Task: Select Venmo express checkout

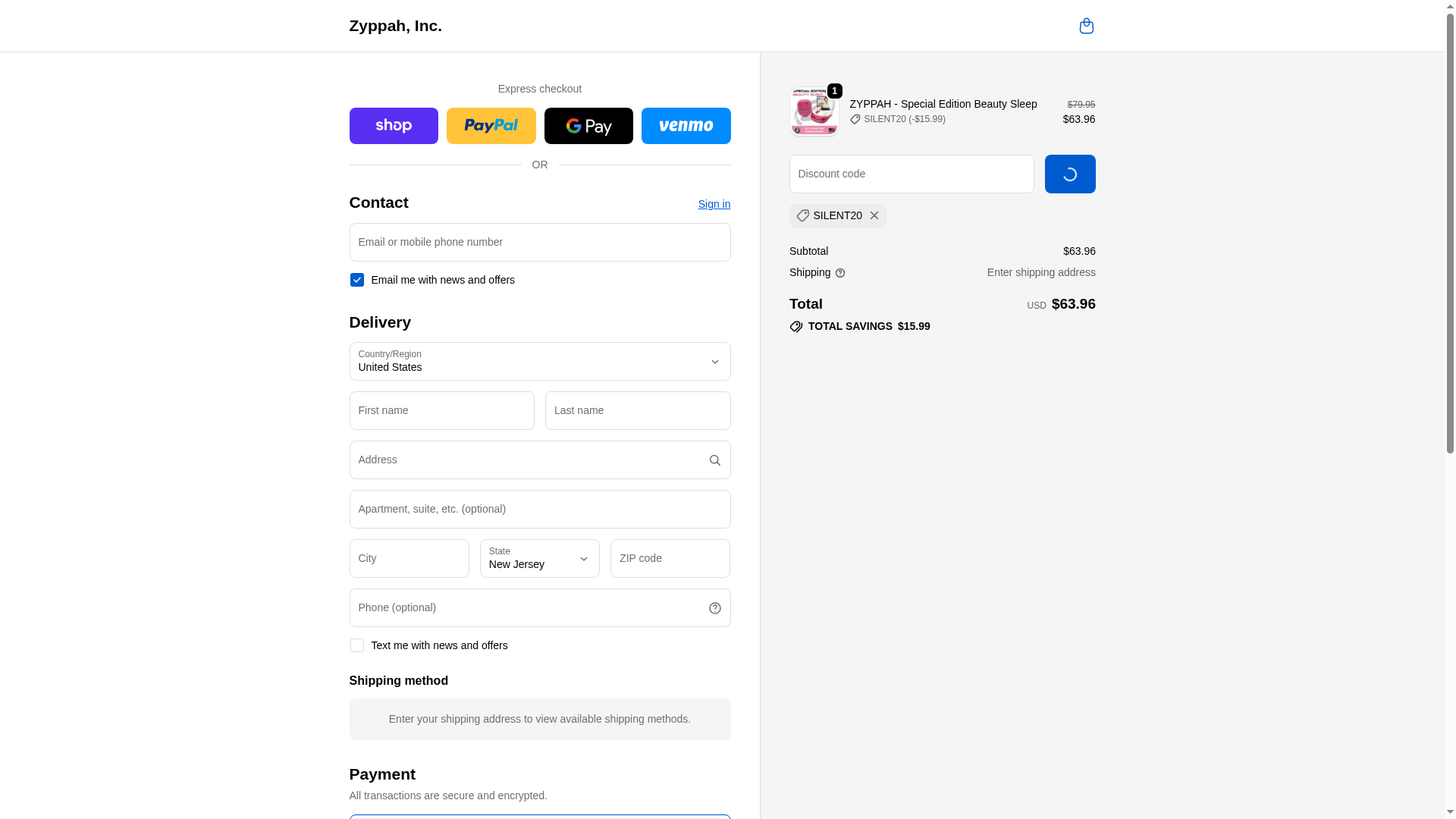Action: tap(686, 126)
